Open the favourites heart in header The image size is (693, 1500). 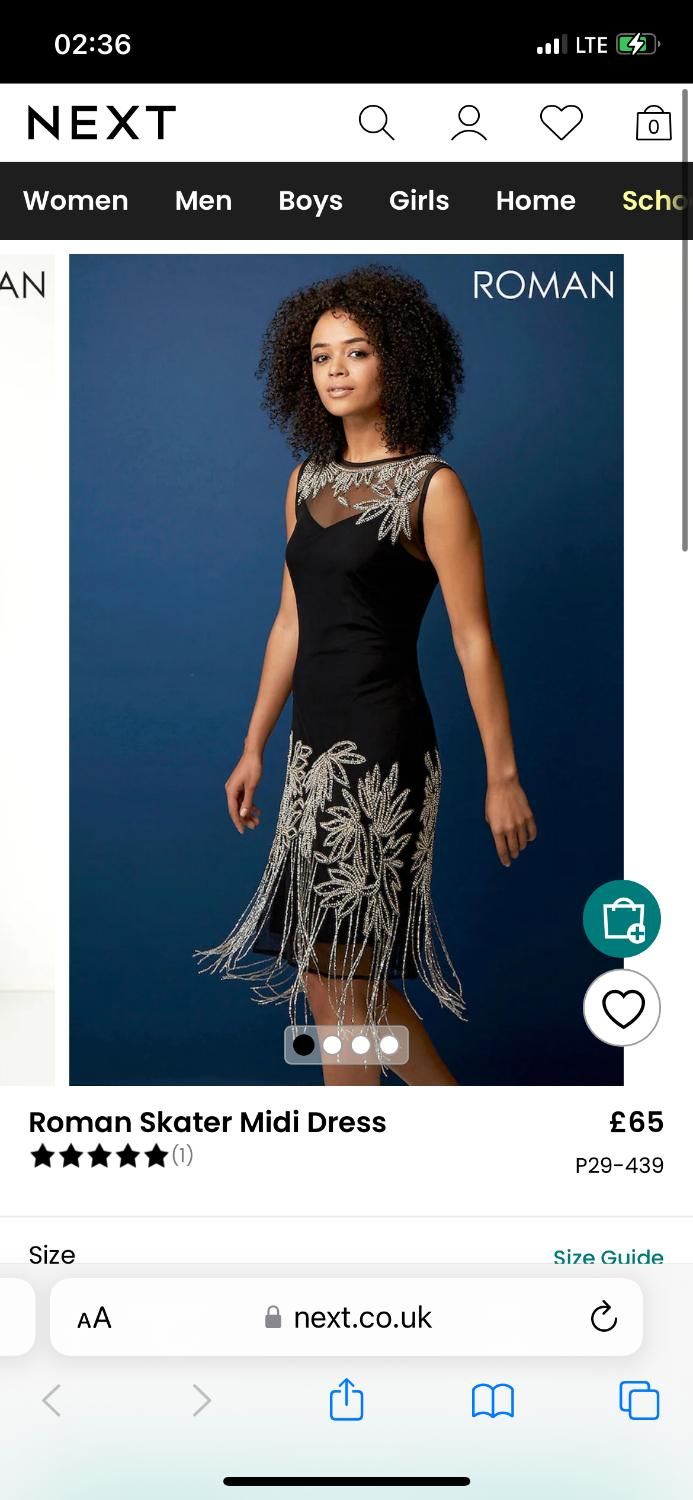[561, 123]
